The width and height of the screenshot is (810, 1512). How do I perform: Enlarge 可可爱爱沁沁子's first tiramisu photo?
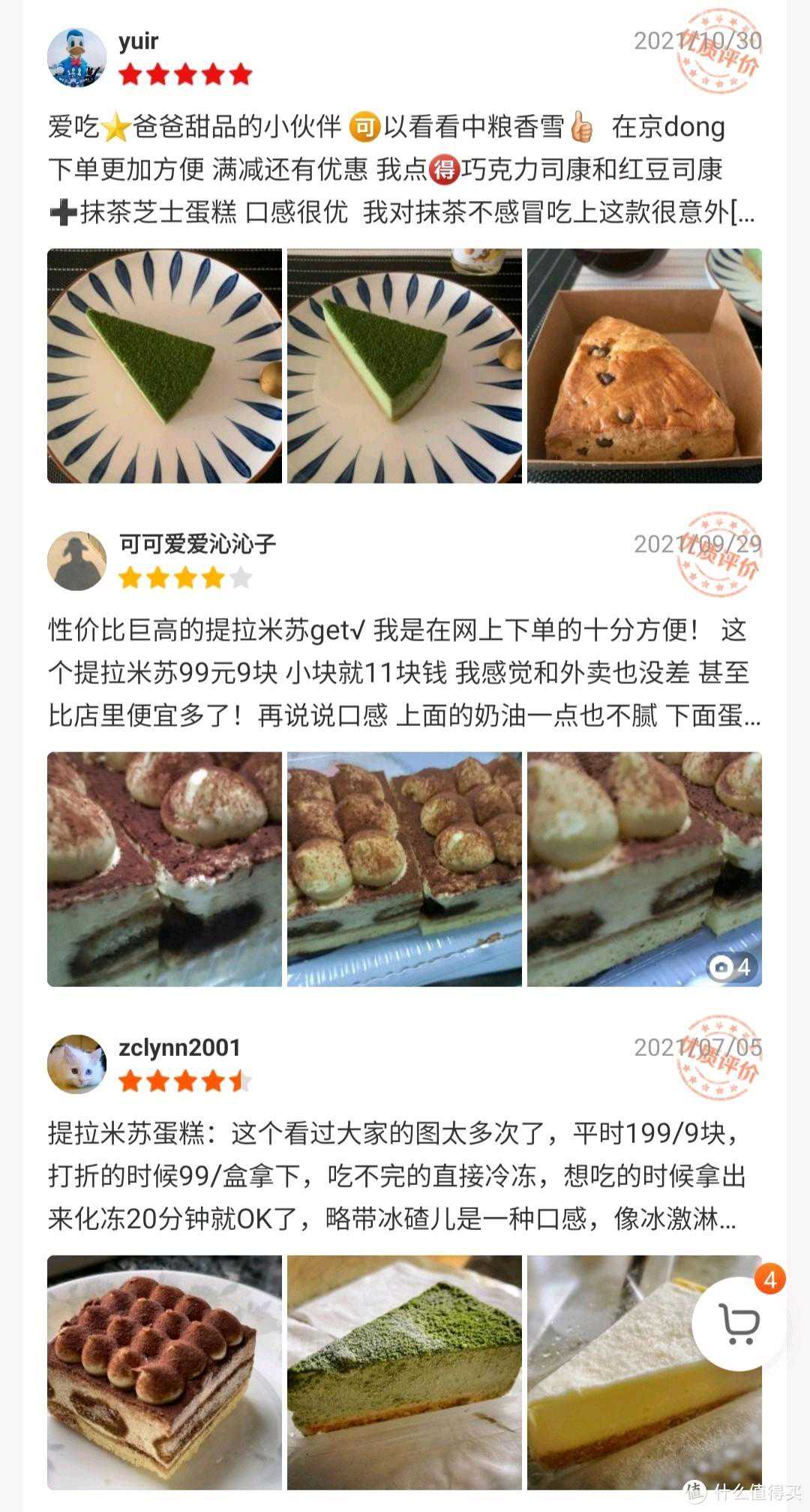point(165,869)
